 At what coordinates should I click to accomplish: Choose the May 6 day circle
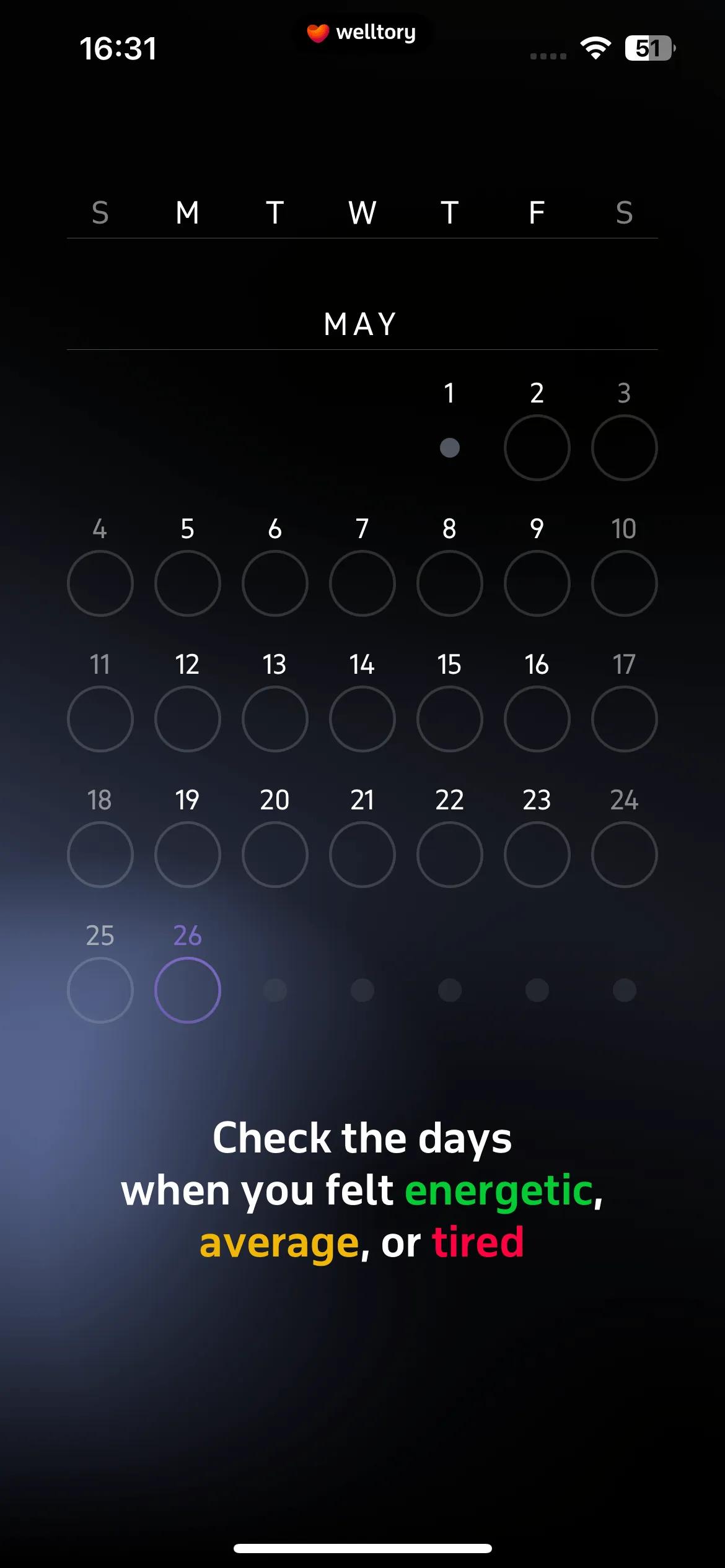tap(275, 583)
